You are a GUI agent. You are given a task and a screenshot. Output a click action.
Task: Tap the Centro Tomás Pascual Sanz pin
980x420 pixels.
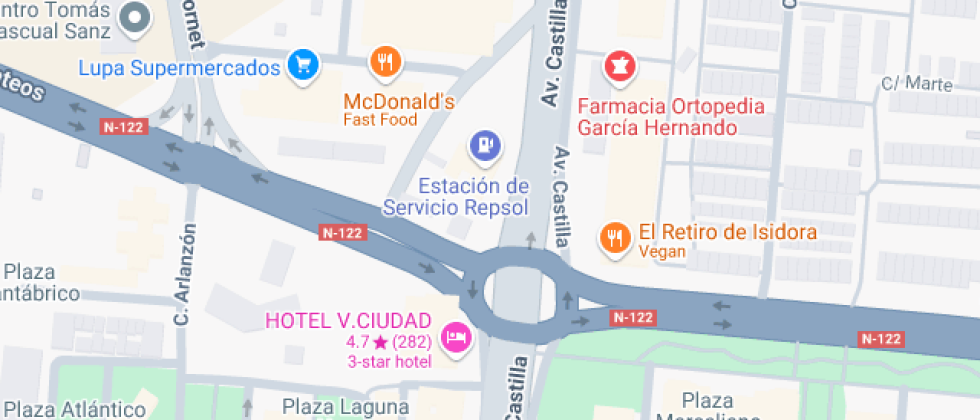pyautogui.click(x=135, y=18)
